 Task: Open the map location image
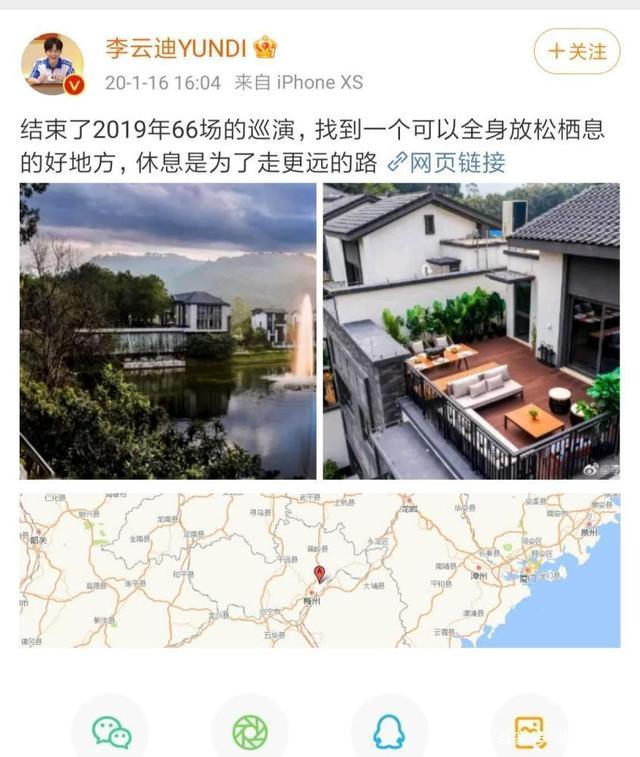[320, 569]
